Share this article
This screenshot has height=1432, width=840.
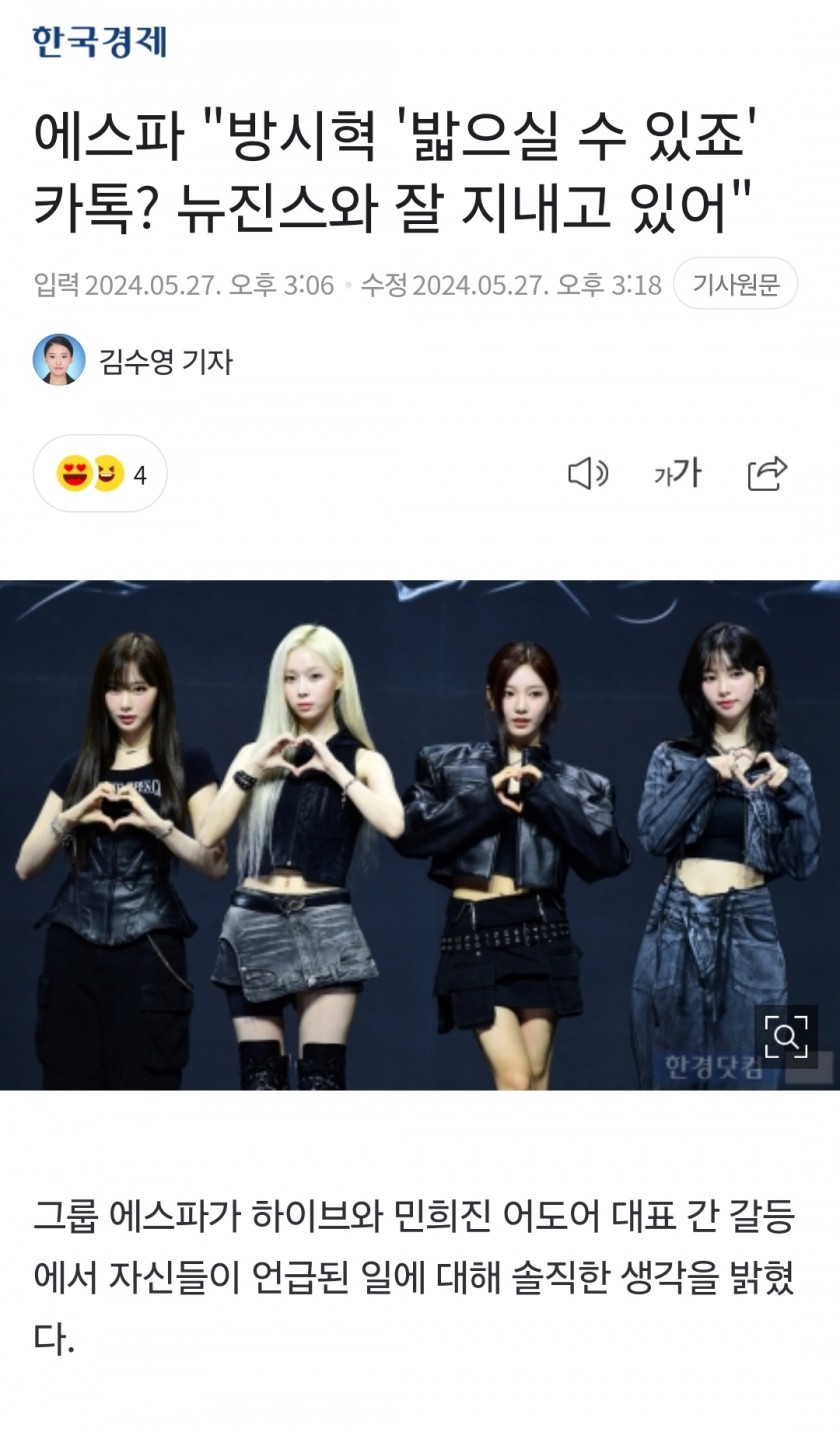(767, 473)
